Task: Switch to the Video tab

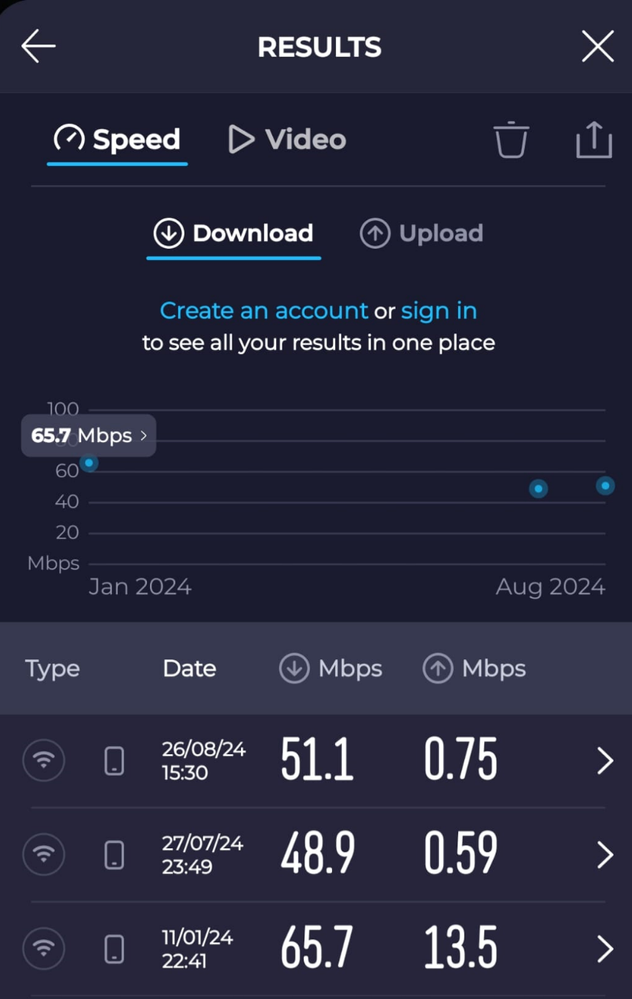Action: (287, 139)
